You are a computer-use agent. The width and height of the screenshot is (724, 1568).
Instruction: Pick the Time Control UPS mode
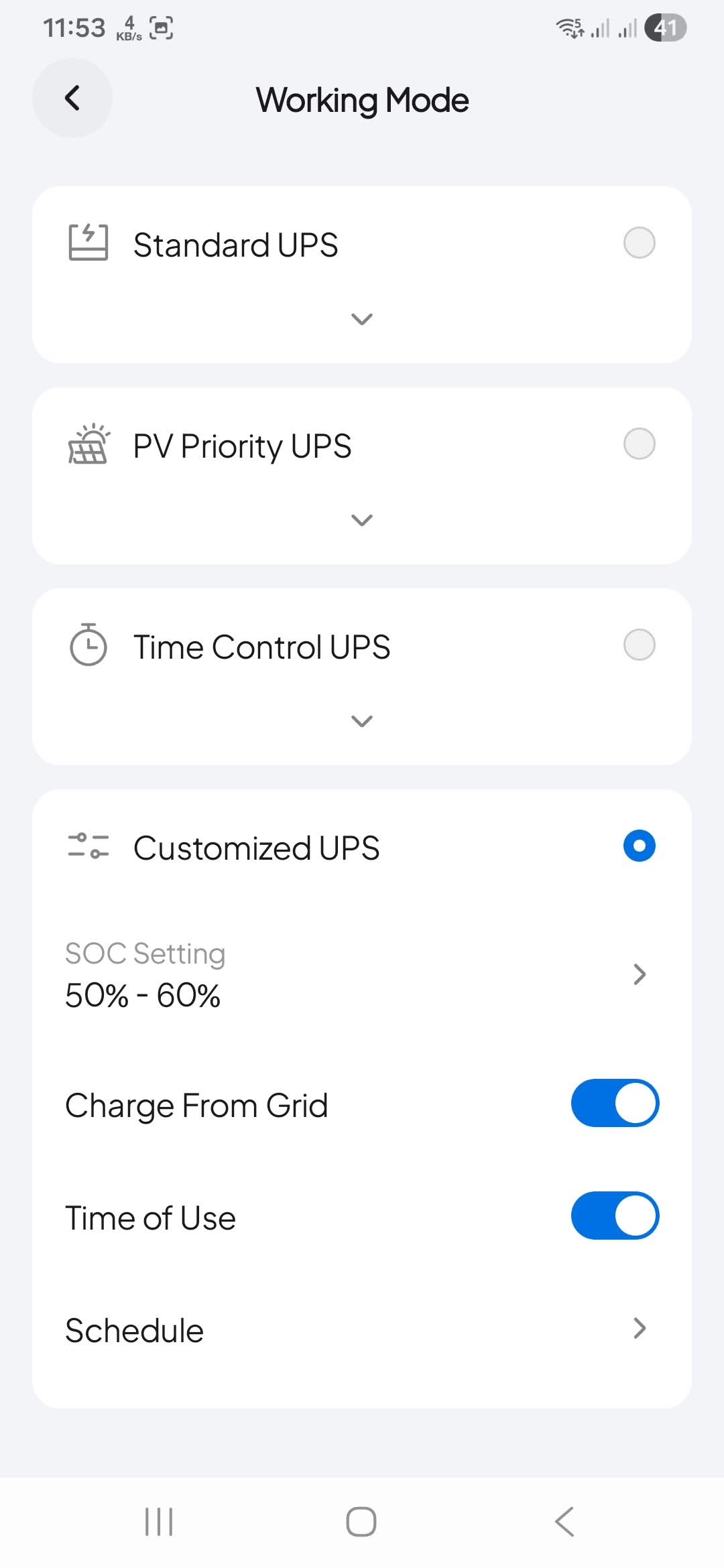pos(639,645)
